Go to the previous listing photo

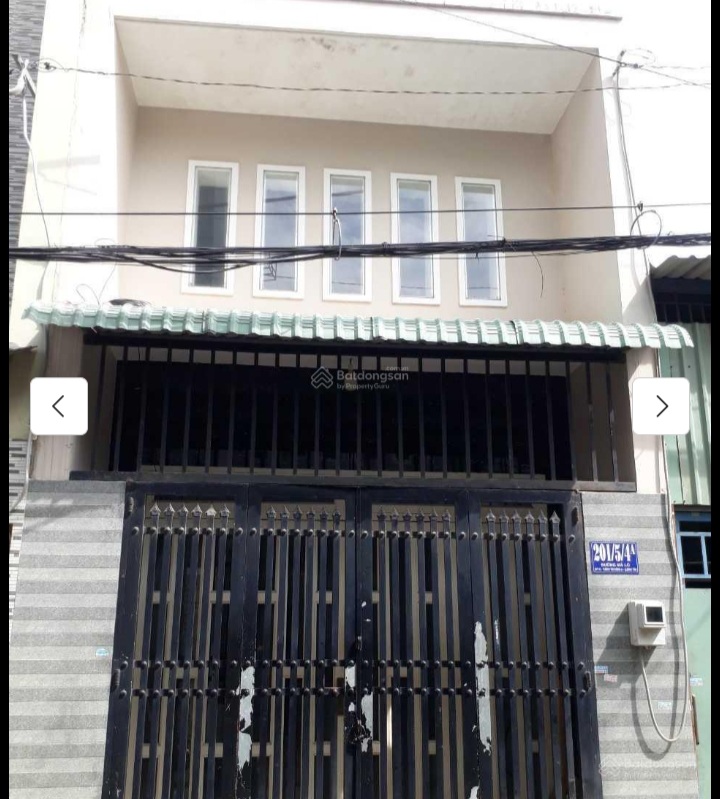(x=59, y=406)
